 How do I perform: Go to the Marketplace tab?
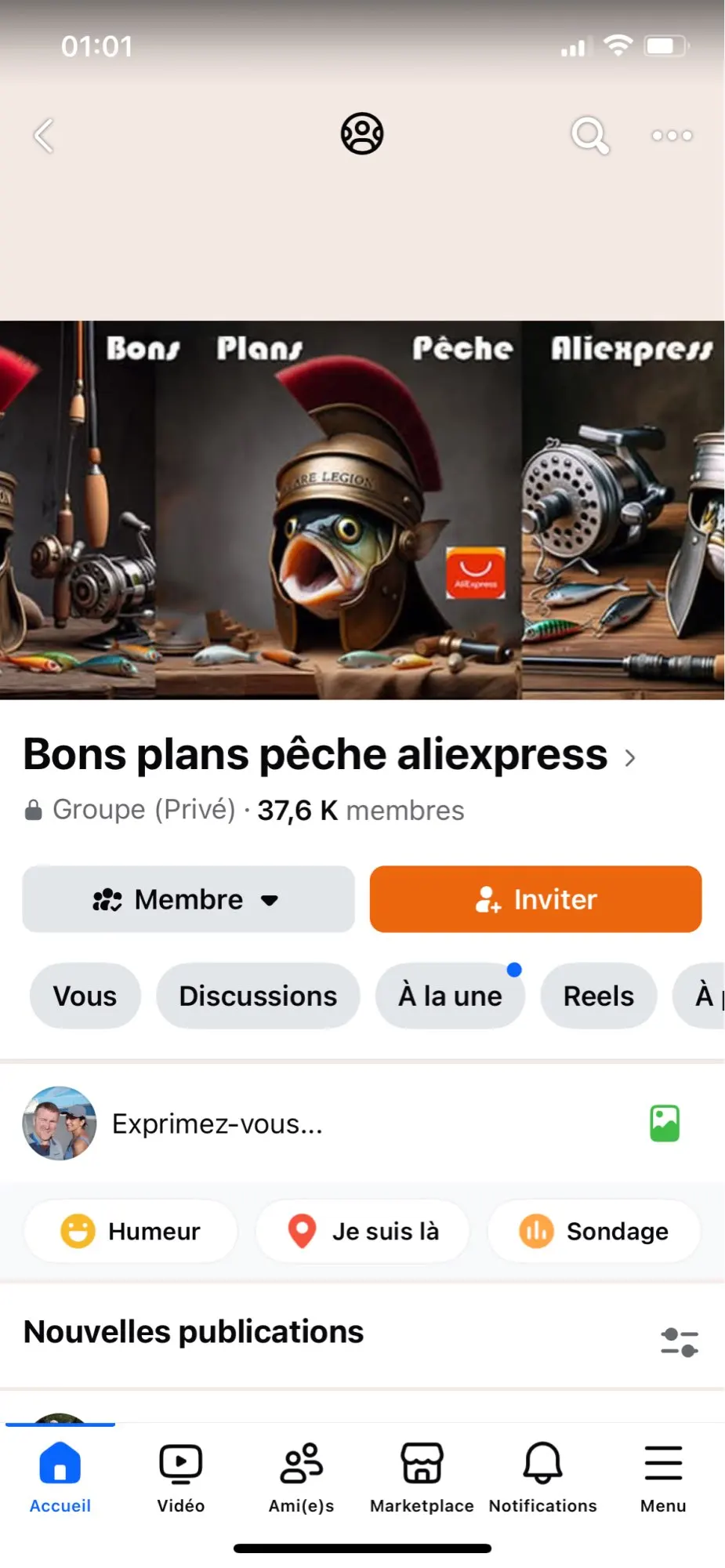point(422,1478)
